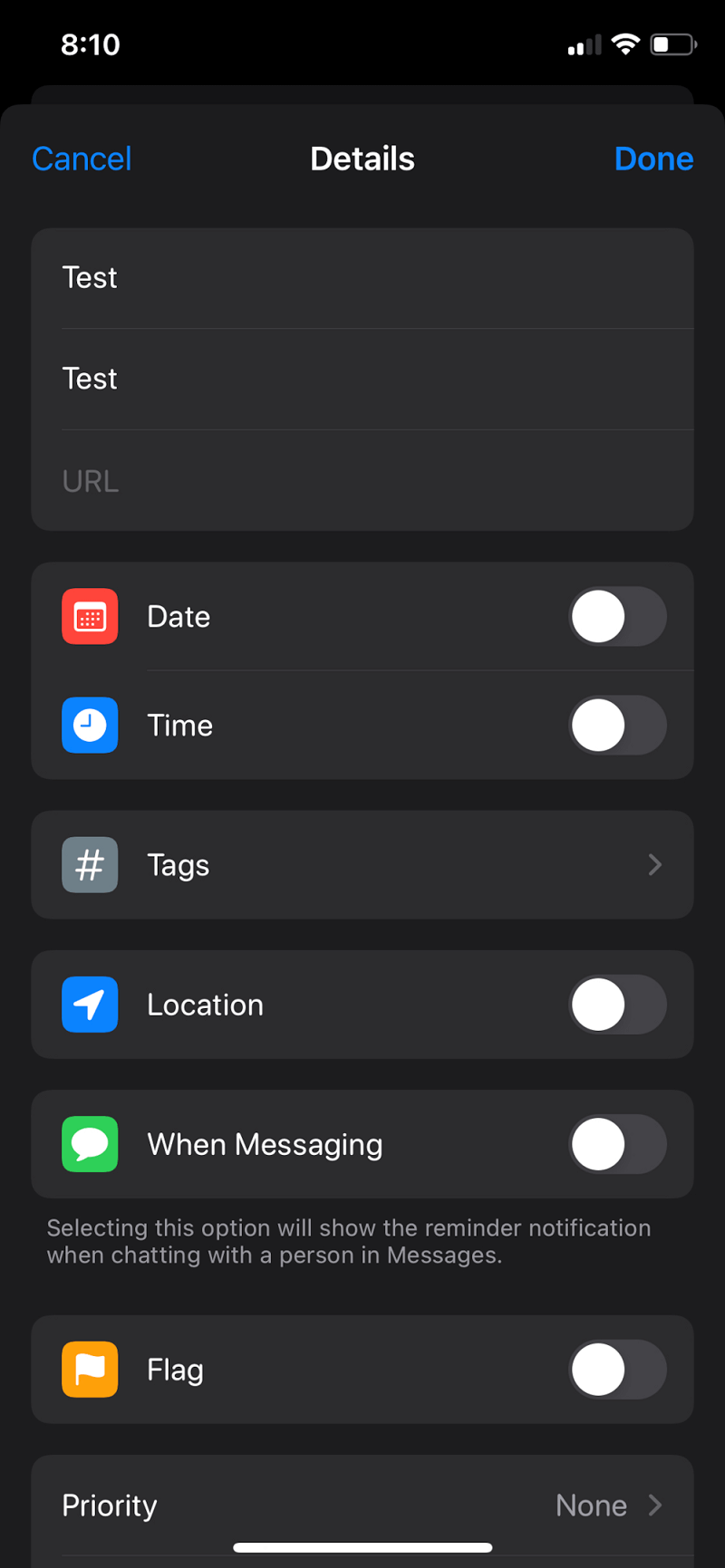Tap the gray Tags hashtag icon
The image size is (725, 1568).
click(90, 865)
